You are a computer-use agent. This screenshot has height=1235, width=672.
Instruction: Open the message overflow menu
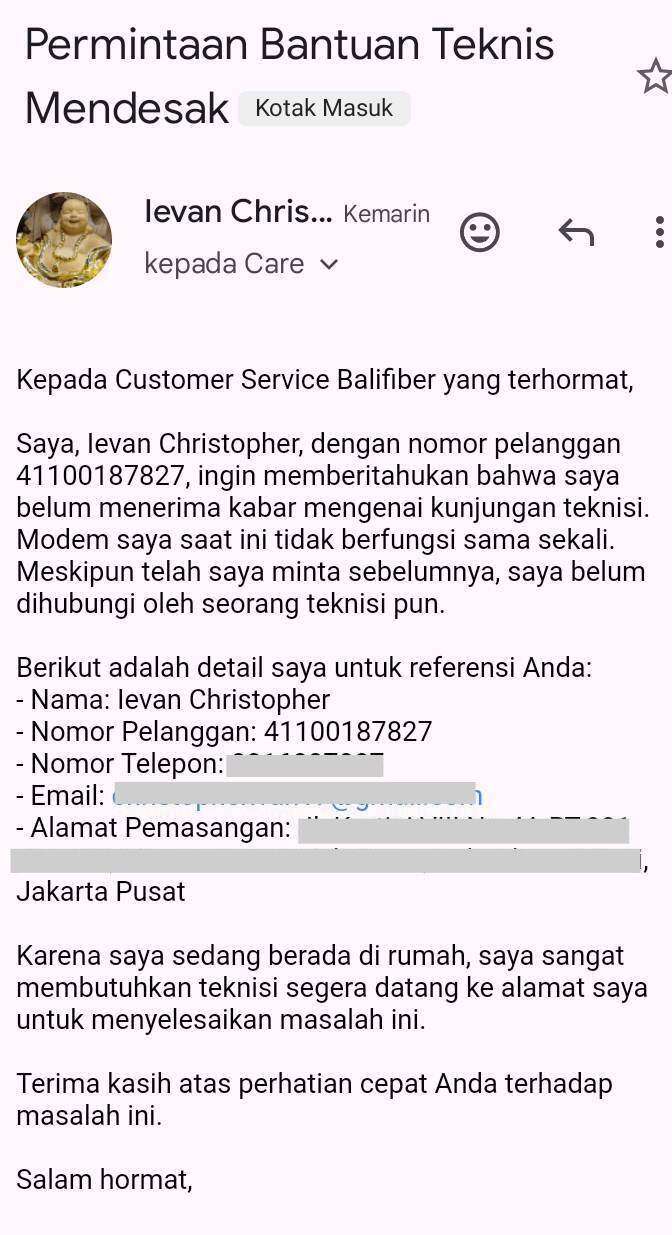659,232
